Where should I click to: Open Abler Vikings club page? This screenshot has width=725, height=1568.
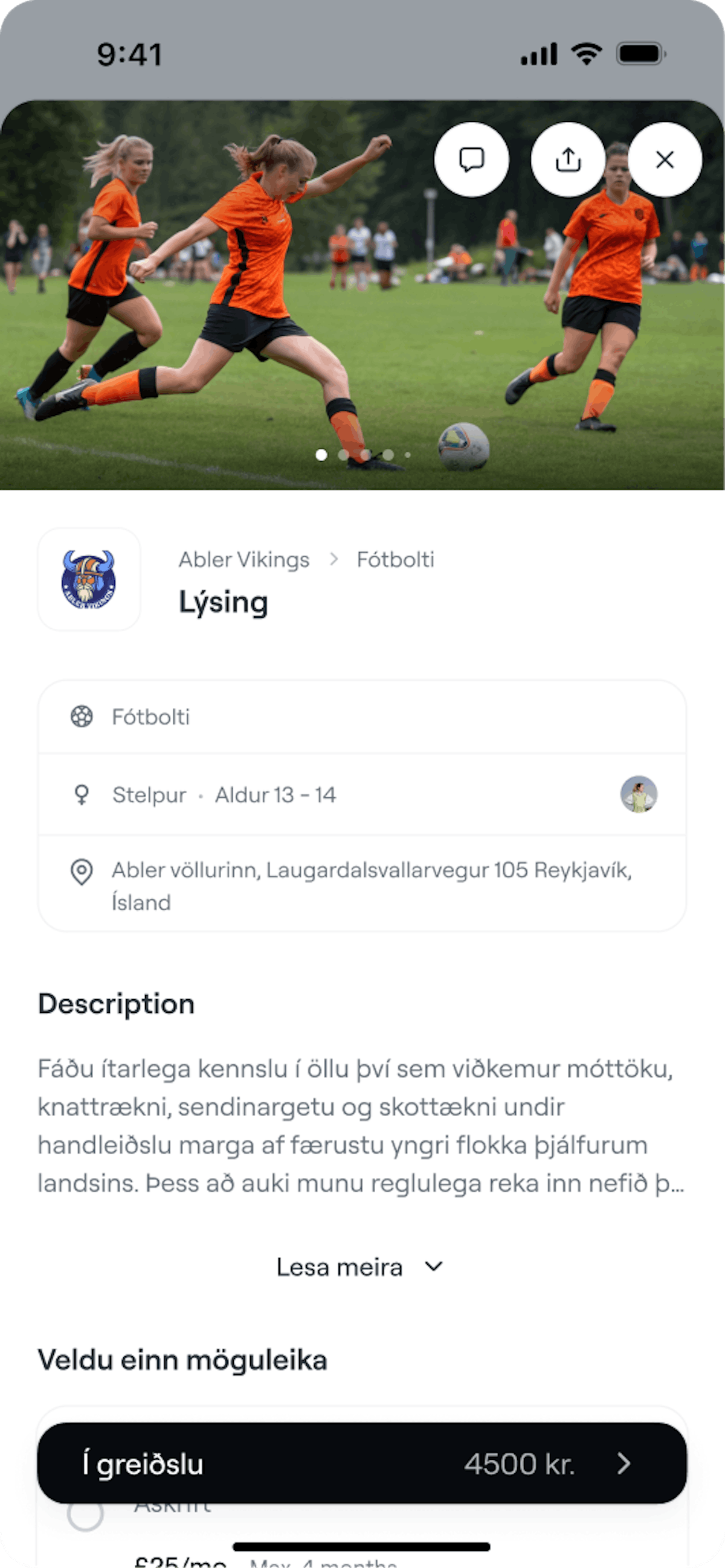click(x=244, y=559)
